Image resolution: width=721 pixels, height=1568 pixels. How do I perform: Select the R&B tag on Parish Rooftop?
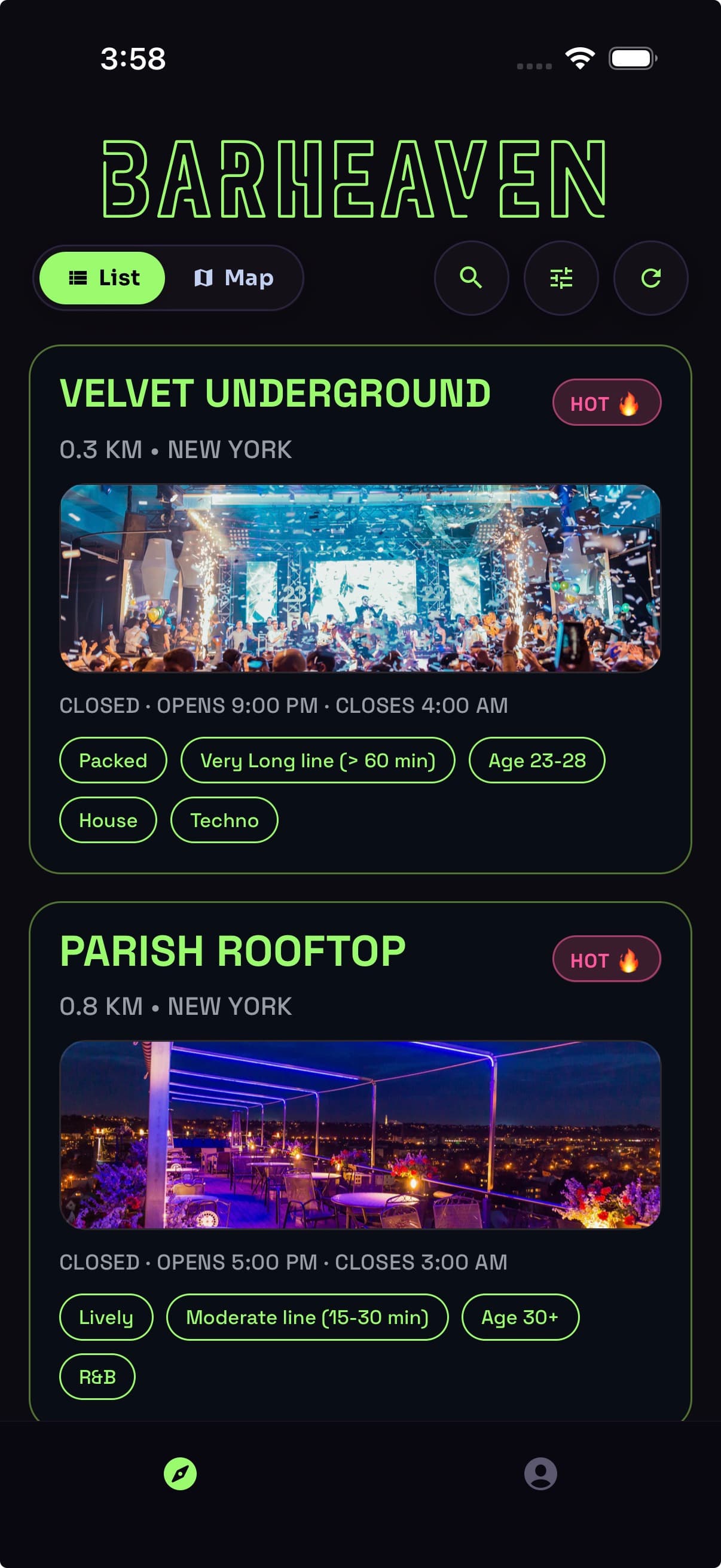click(x=97, y=1377)
